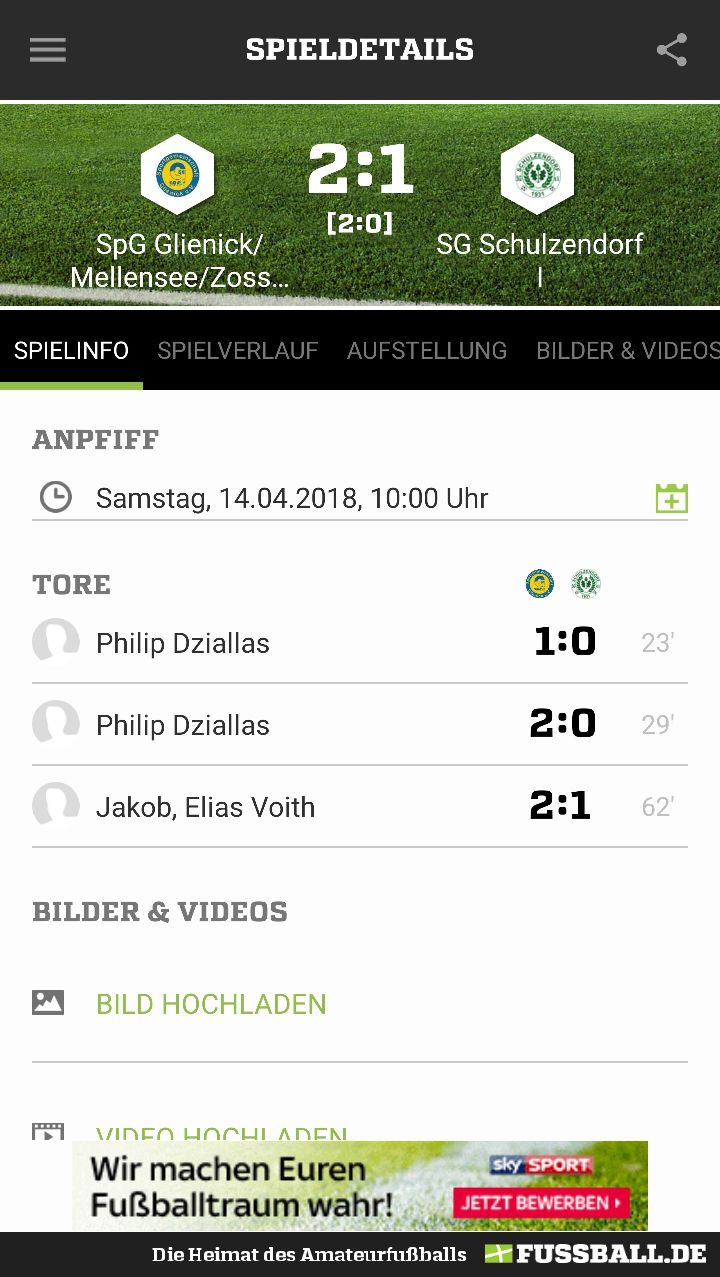
Task: Switch to the Spielverlauf tab
Action: [x=238, y=350]
